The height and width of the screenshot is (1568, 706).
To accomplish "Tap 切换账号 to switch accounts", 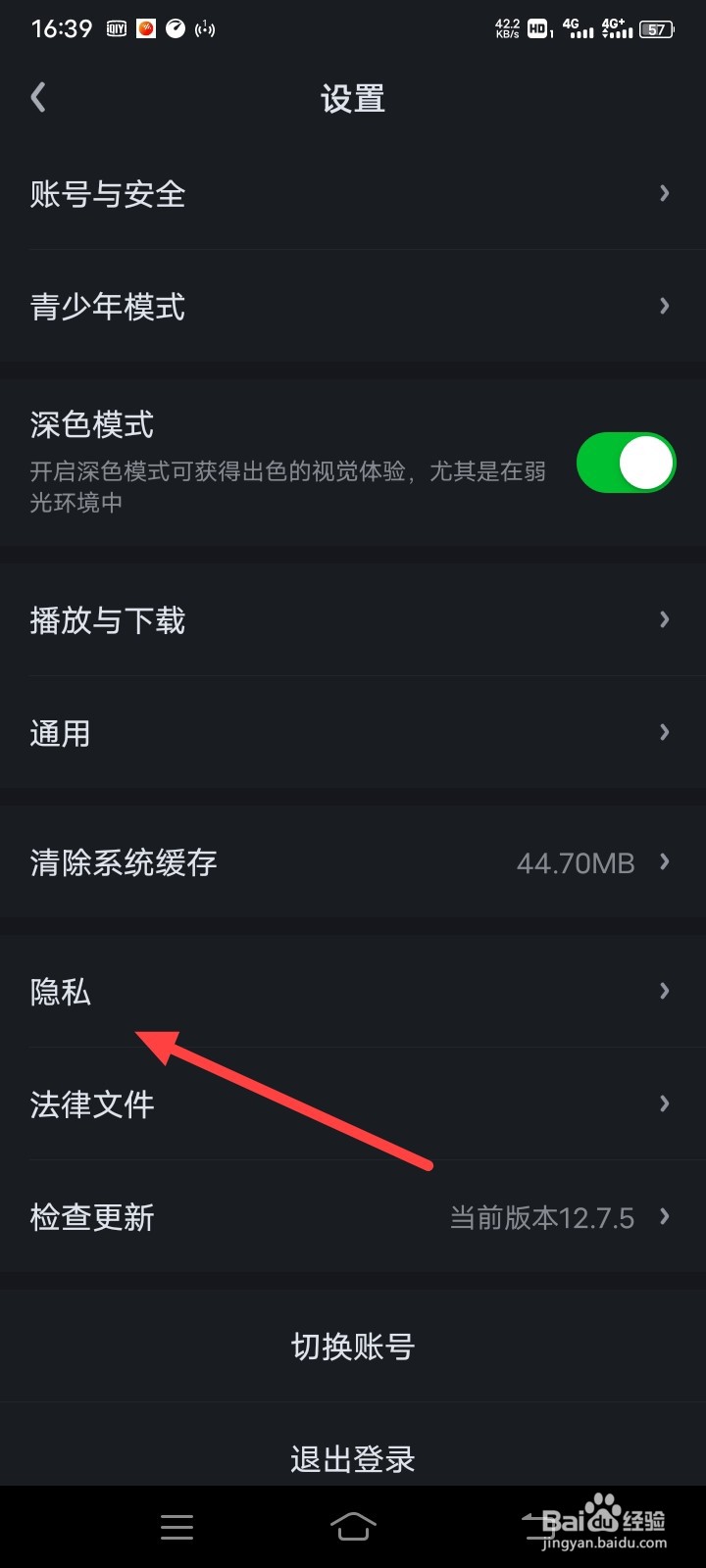I will click(x=353, y=1347).
